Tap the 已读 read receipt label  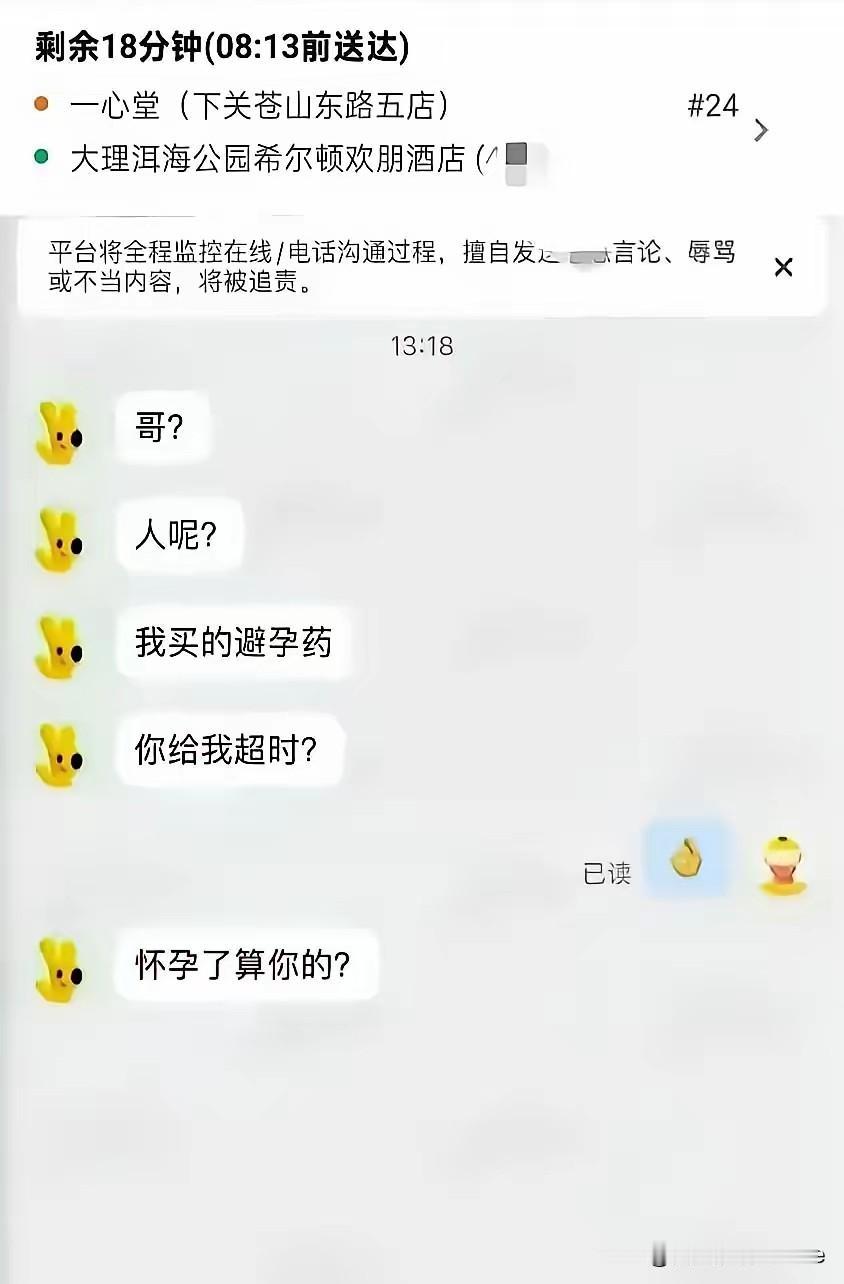[607, 872]
